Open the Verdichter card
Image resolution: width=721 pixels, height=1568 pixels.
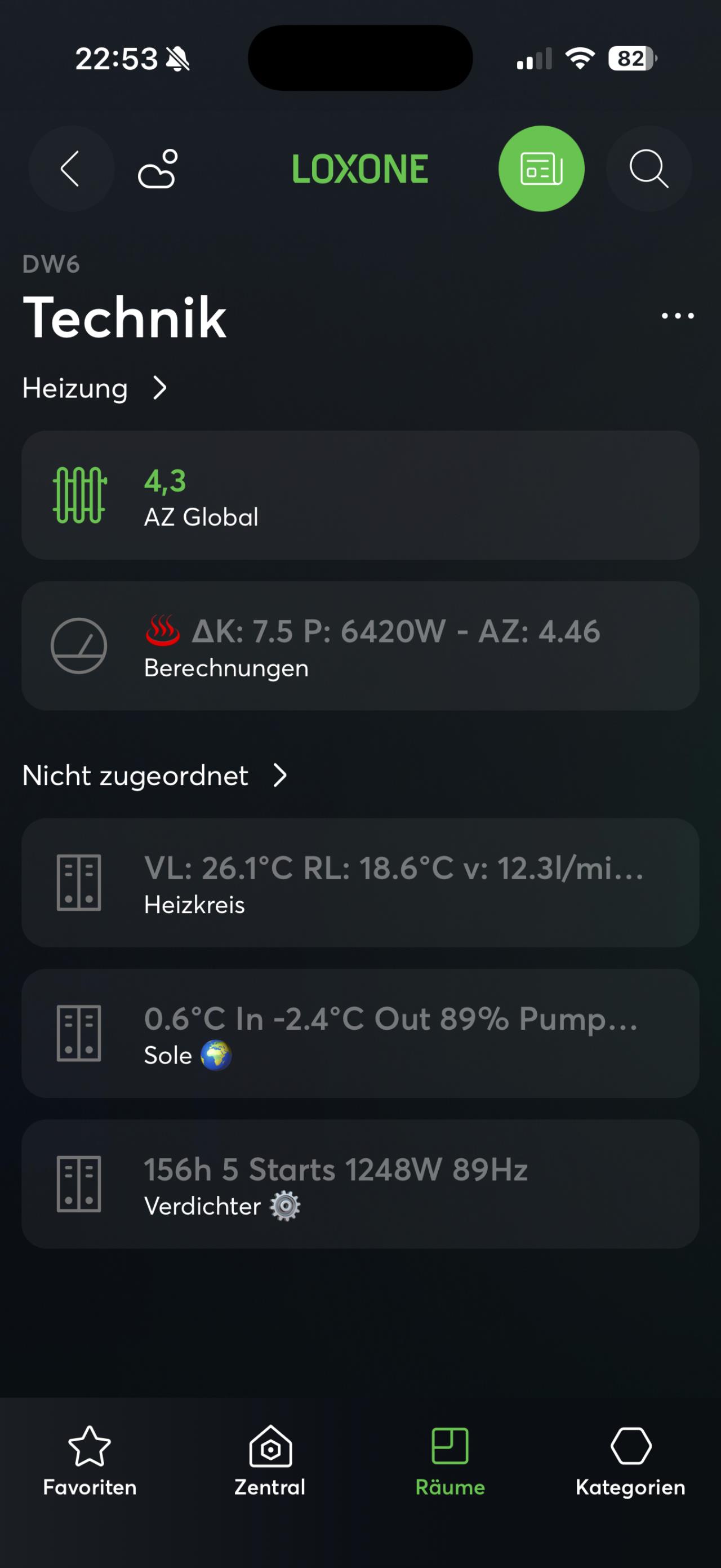click(x=360, y=1184)
